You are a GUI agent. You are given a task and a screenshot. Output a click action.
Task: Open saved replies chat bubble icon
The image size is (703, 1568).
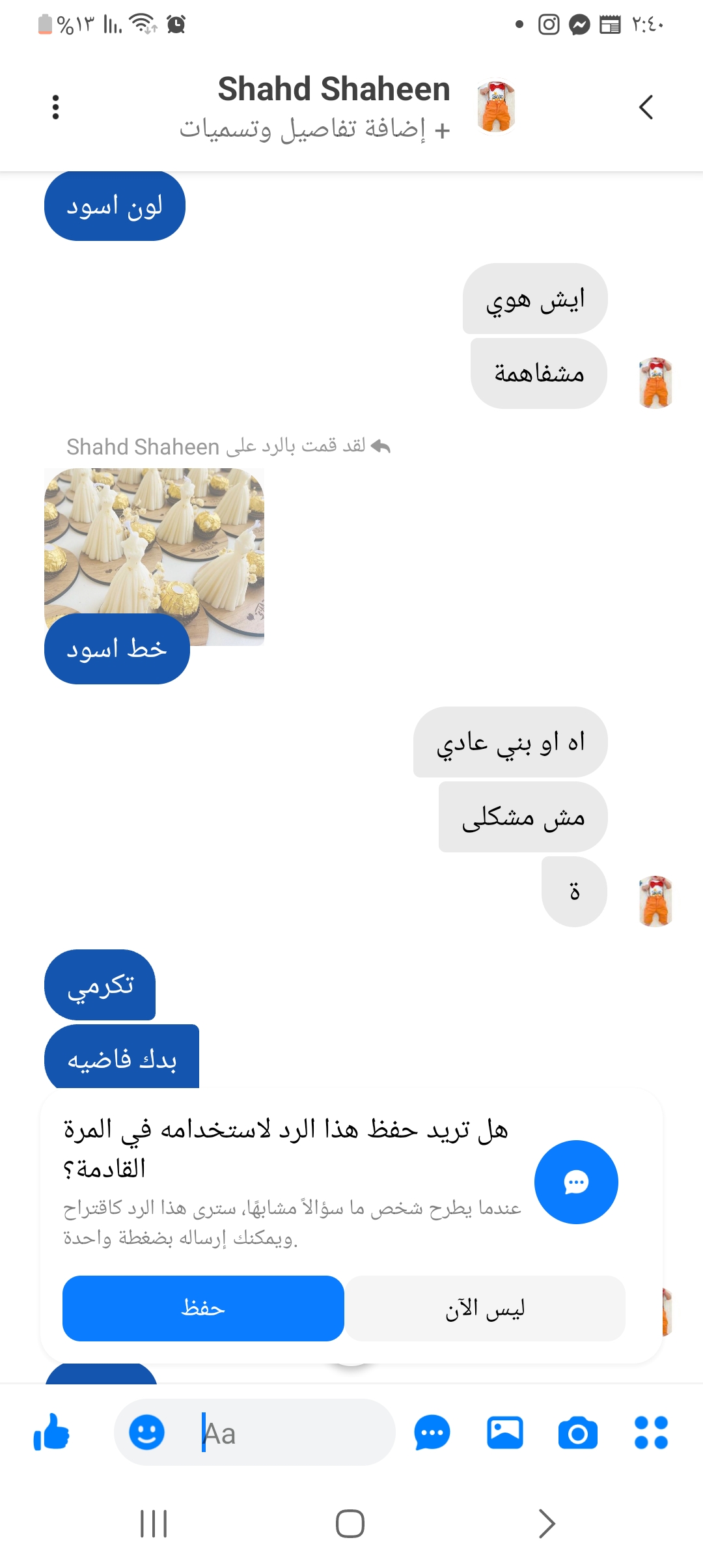[x=432, y=1433]
